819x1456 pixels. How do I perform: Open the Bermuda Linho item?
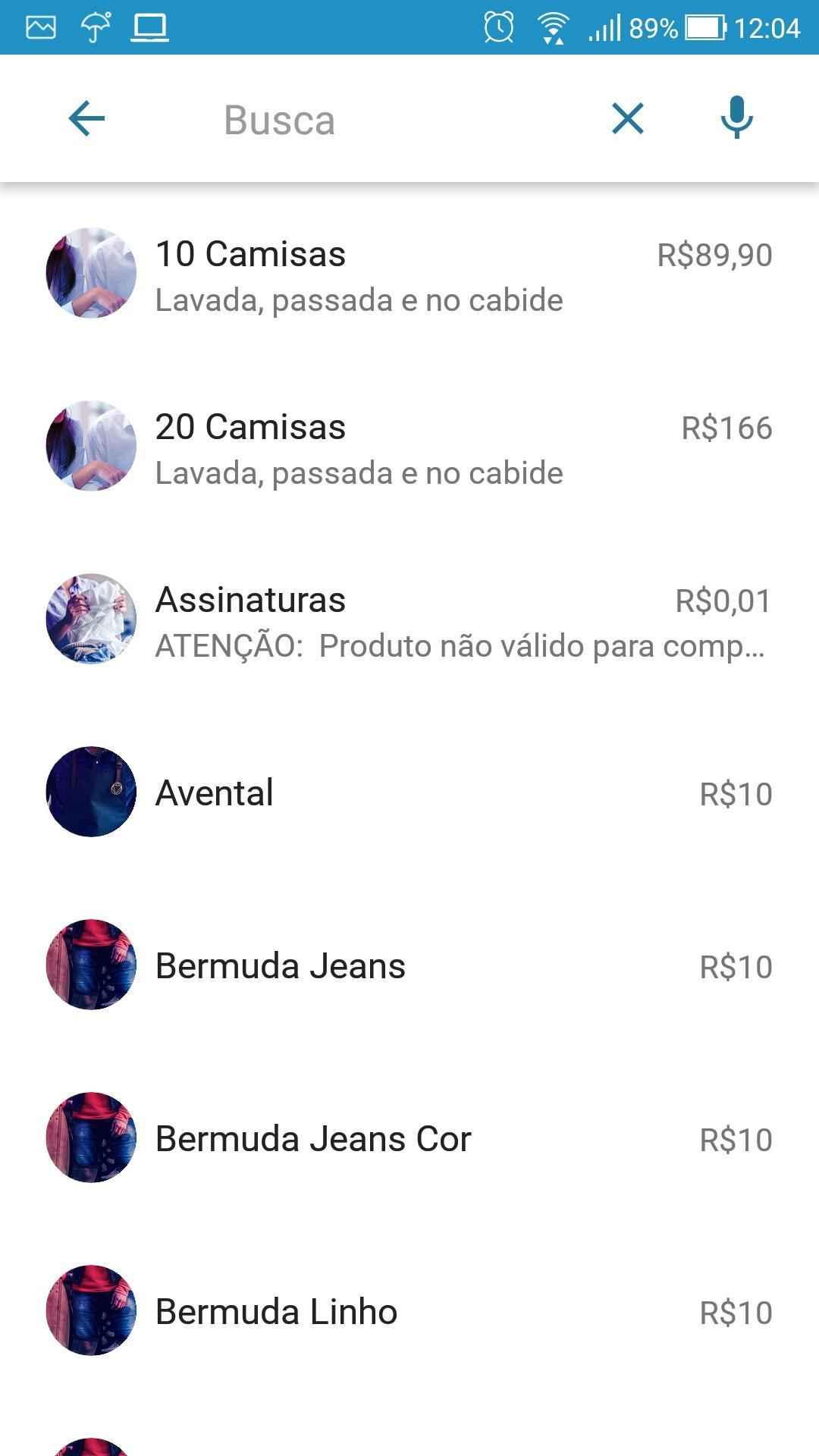pyautogui.click(x=409, y=1310)
